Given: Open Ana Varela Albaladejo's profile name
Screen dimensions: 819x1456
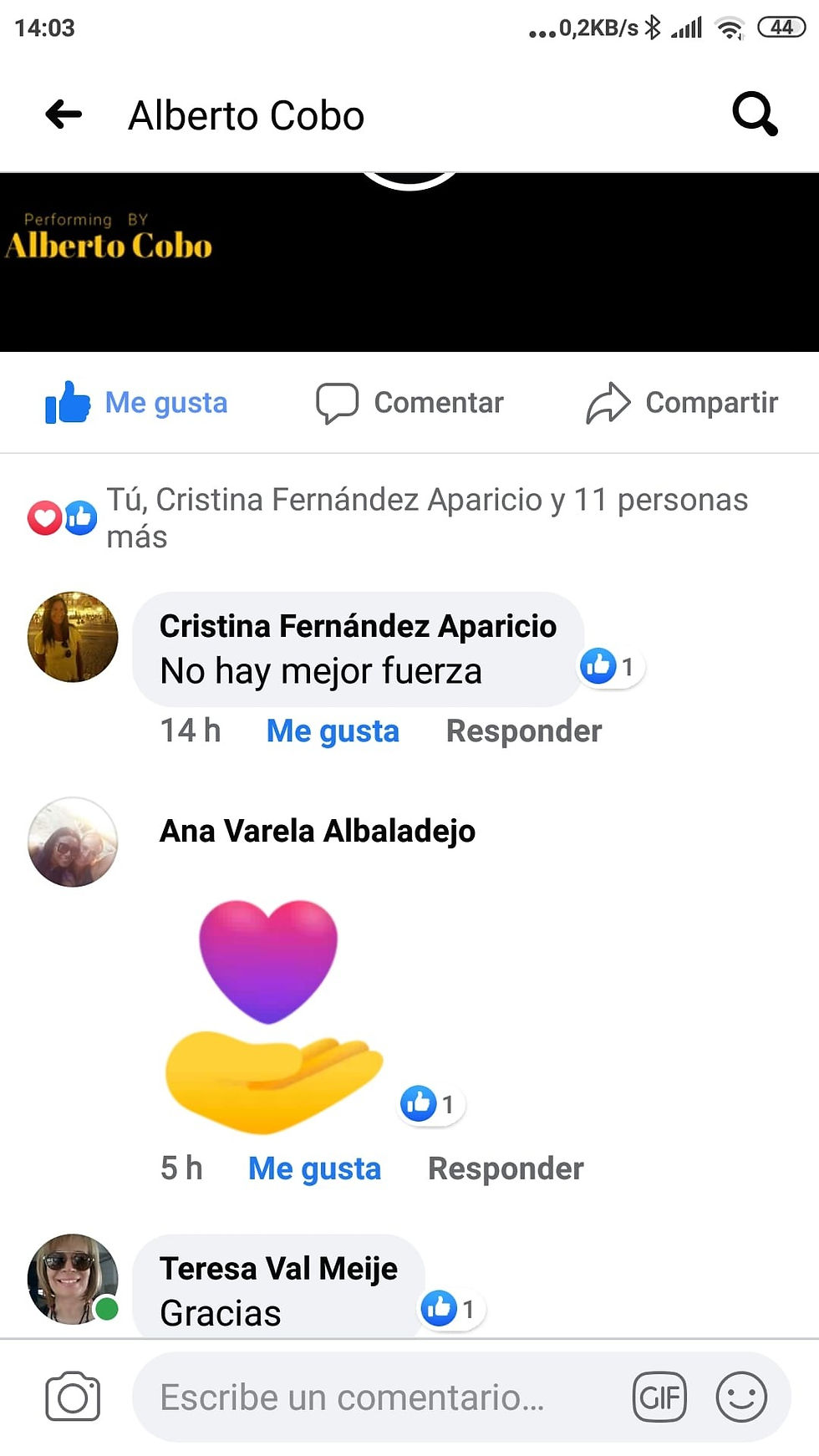Looking at the screenshot, I should [317, 832].
